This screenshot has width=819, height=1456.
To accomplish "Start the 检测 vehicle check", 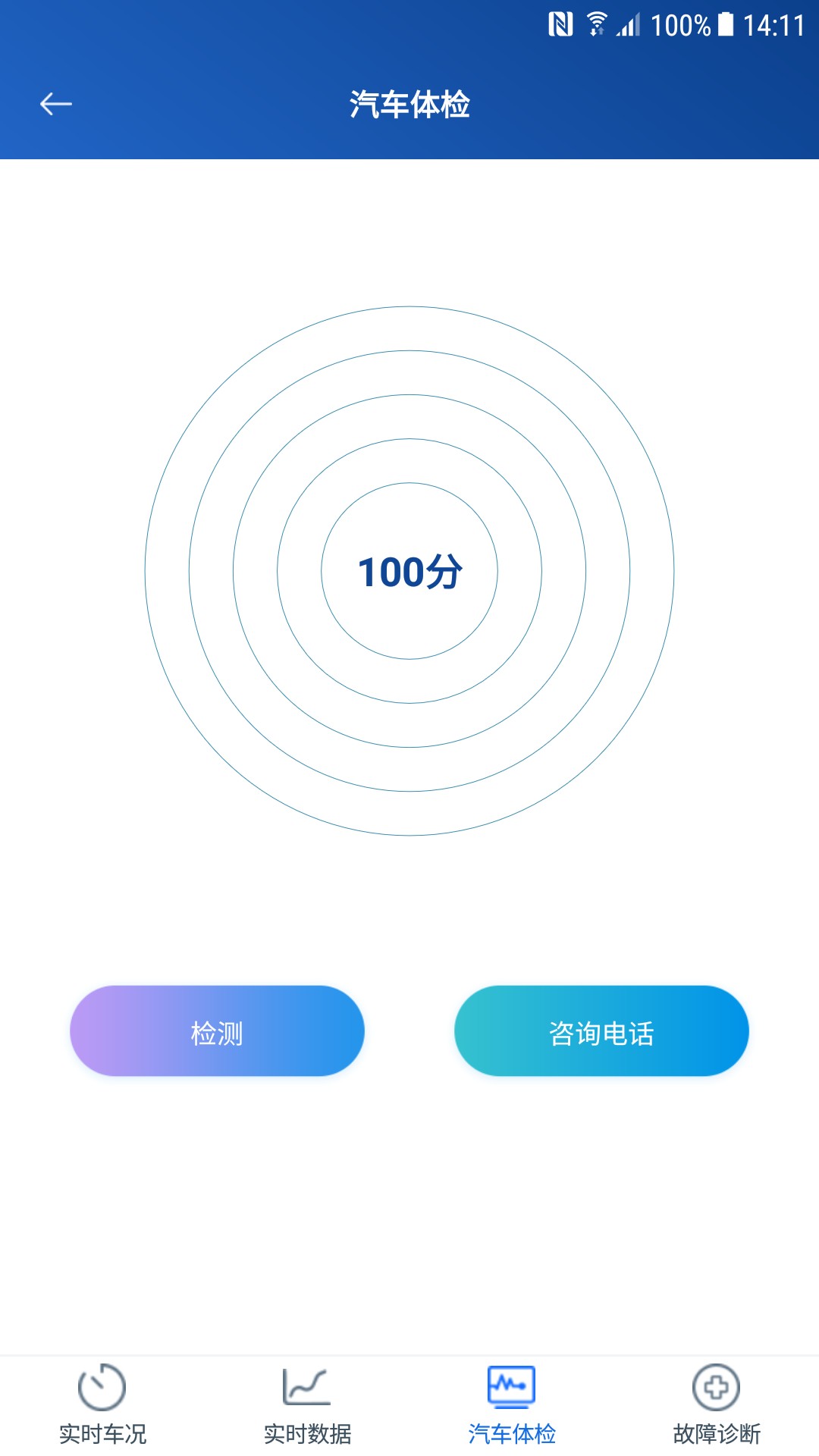I will [x=217, y=1031].
